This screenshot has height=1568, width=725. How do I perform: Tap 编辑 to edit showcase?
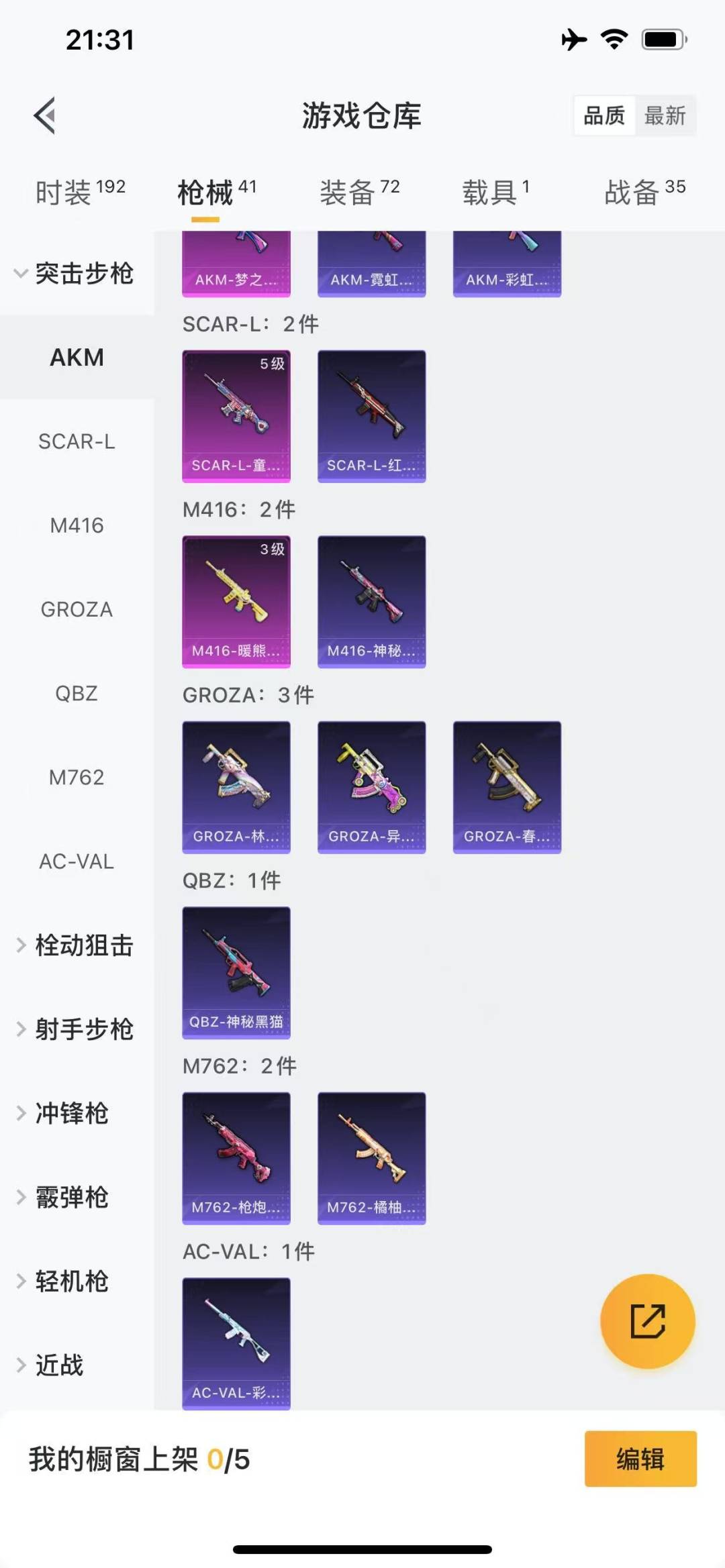640,1459
